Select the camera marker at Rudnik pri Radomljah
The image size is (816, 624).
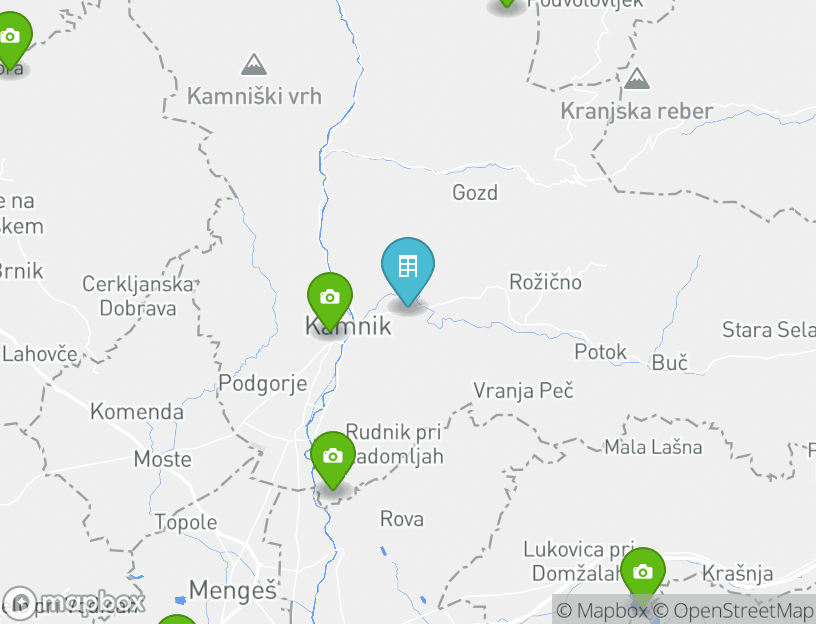pyautogui.click(x=333, y=457)
